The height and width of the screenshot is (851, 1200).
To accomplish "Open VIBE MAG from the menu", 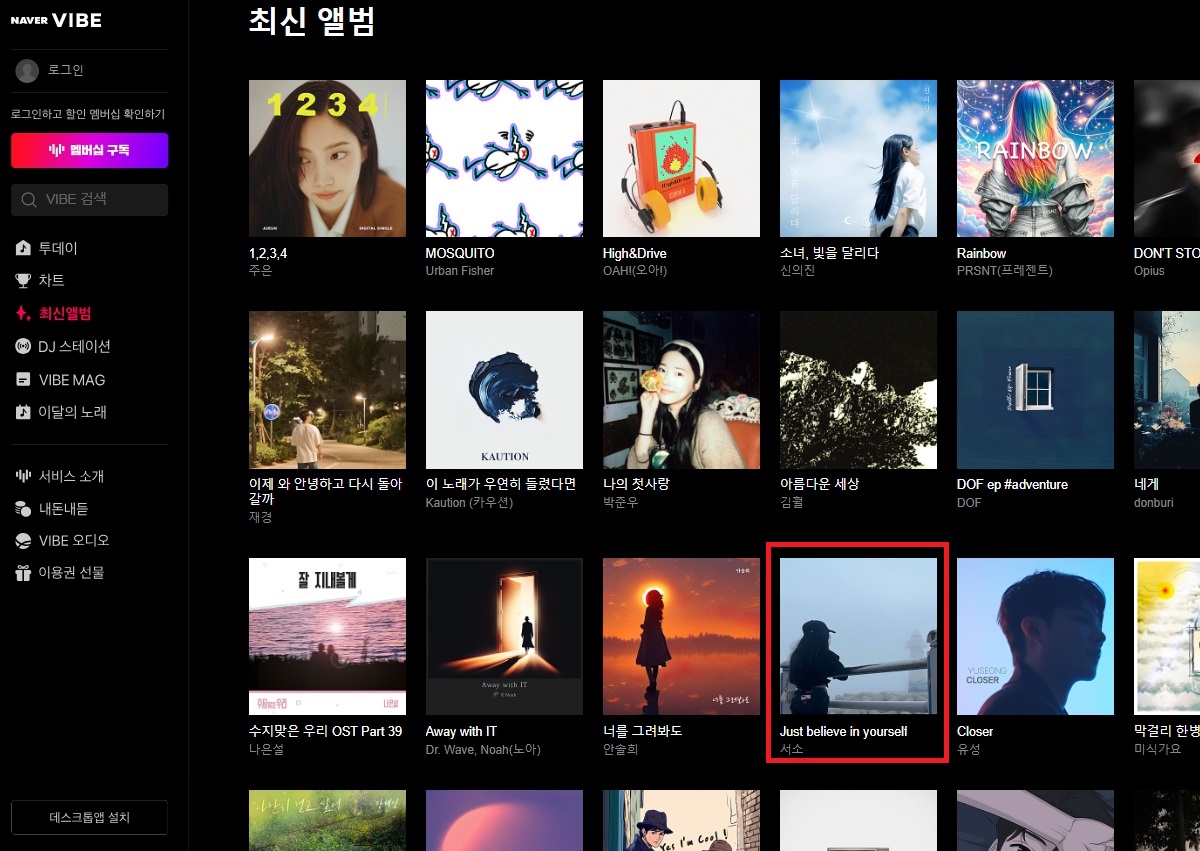I will tap(71, 380).
